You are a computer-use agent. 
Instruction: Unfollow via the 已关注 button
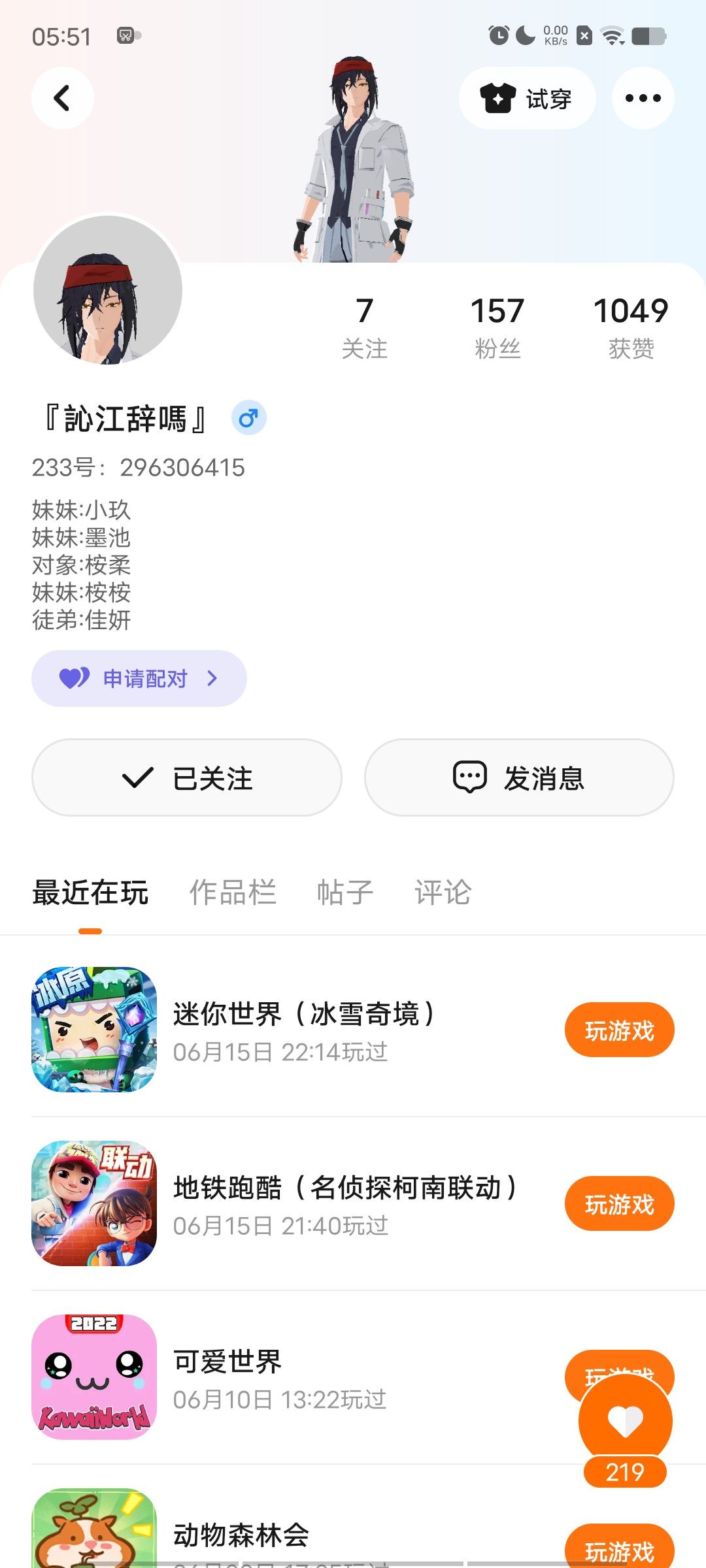click(x=187, y=777)
